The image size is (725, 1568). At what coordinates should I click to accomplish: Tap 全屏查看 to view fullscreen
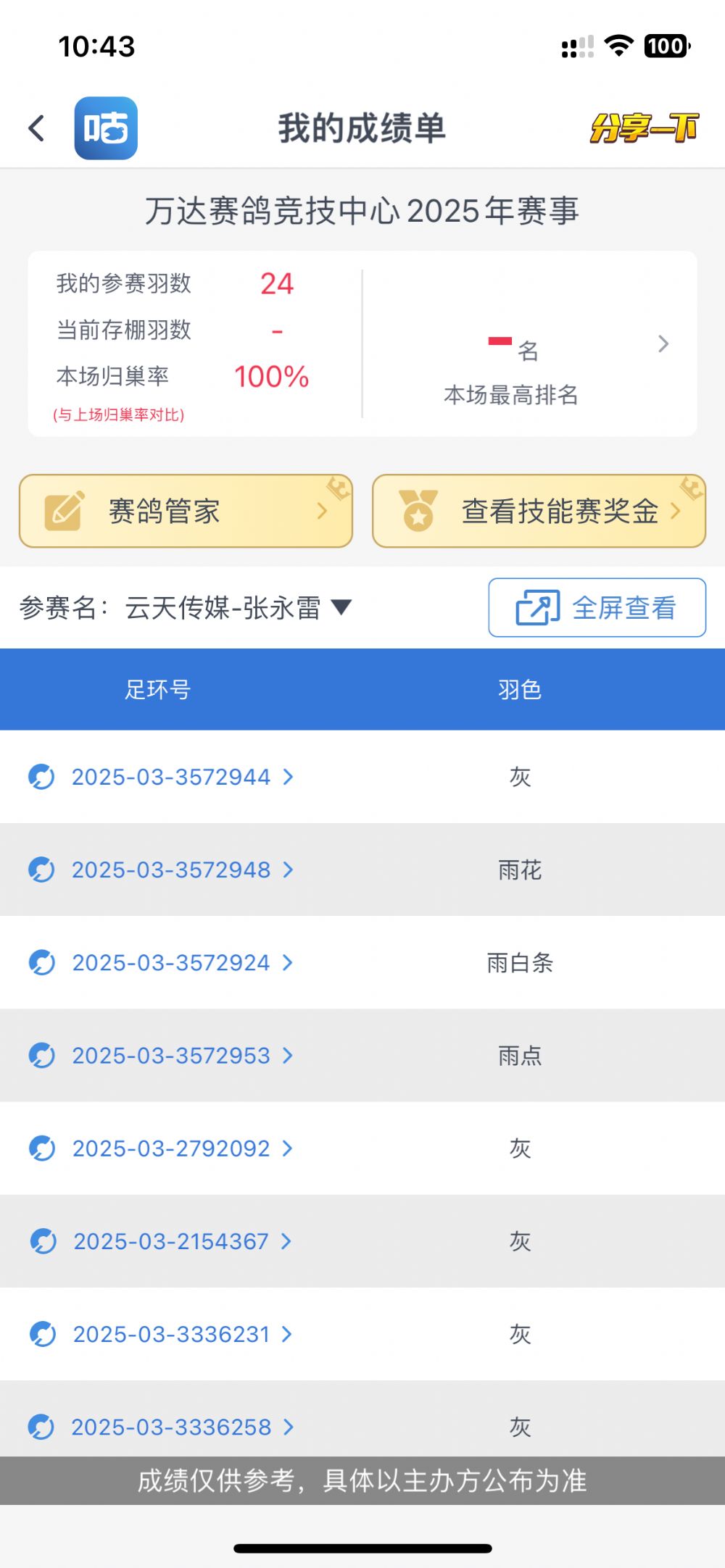click(x=597, y=607)
